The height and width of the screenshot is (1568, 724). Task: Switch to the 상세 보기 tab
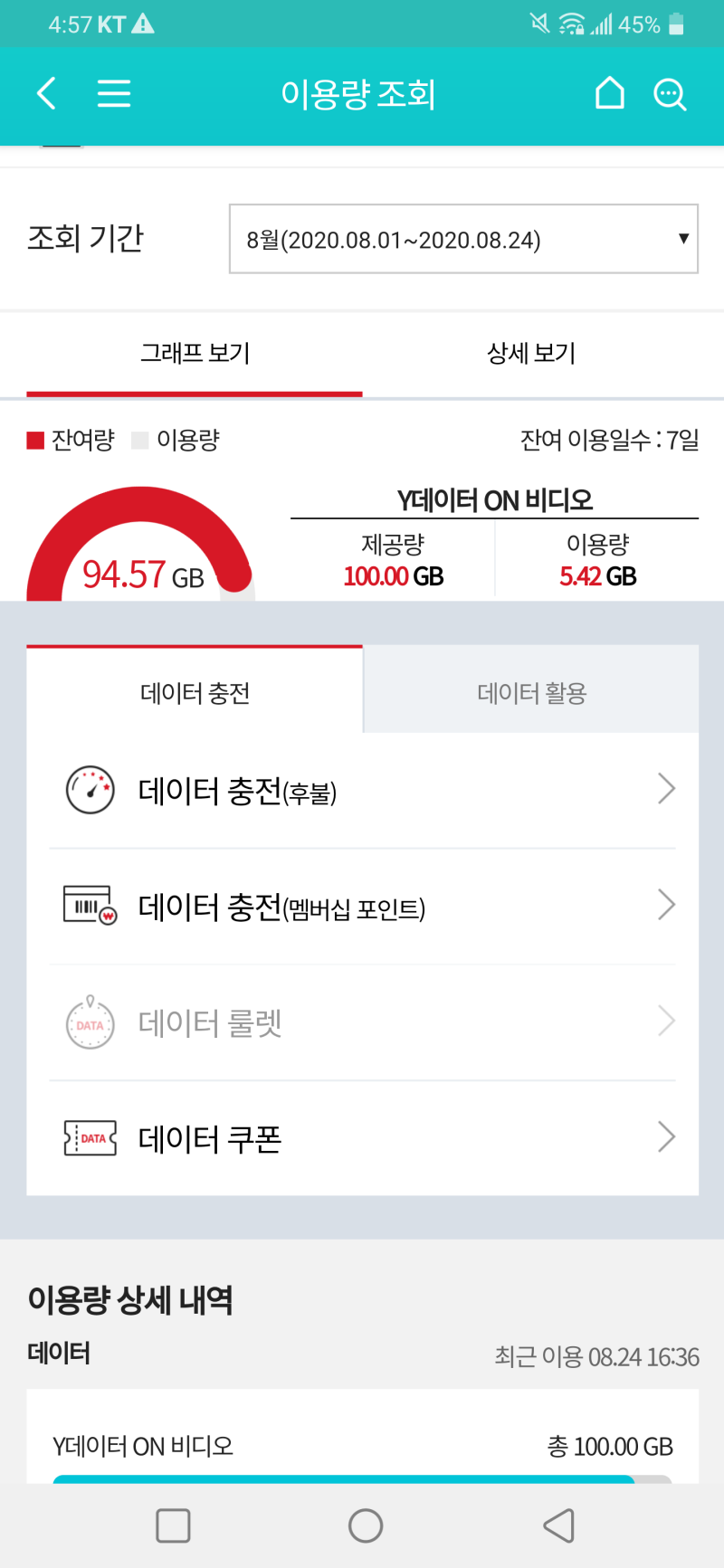click(x=531, y=353)
